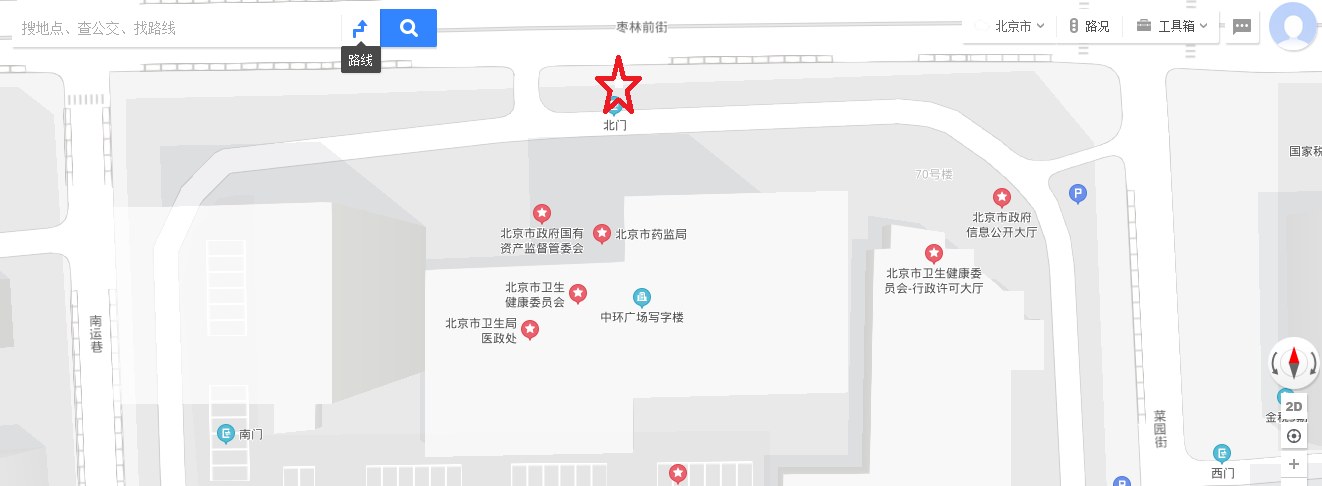Reset map orientation with the compass
Viewport: 1322px width, 486px height.
[x=1293, y=361]
